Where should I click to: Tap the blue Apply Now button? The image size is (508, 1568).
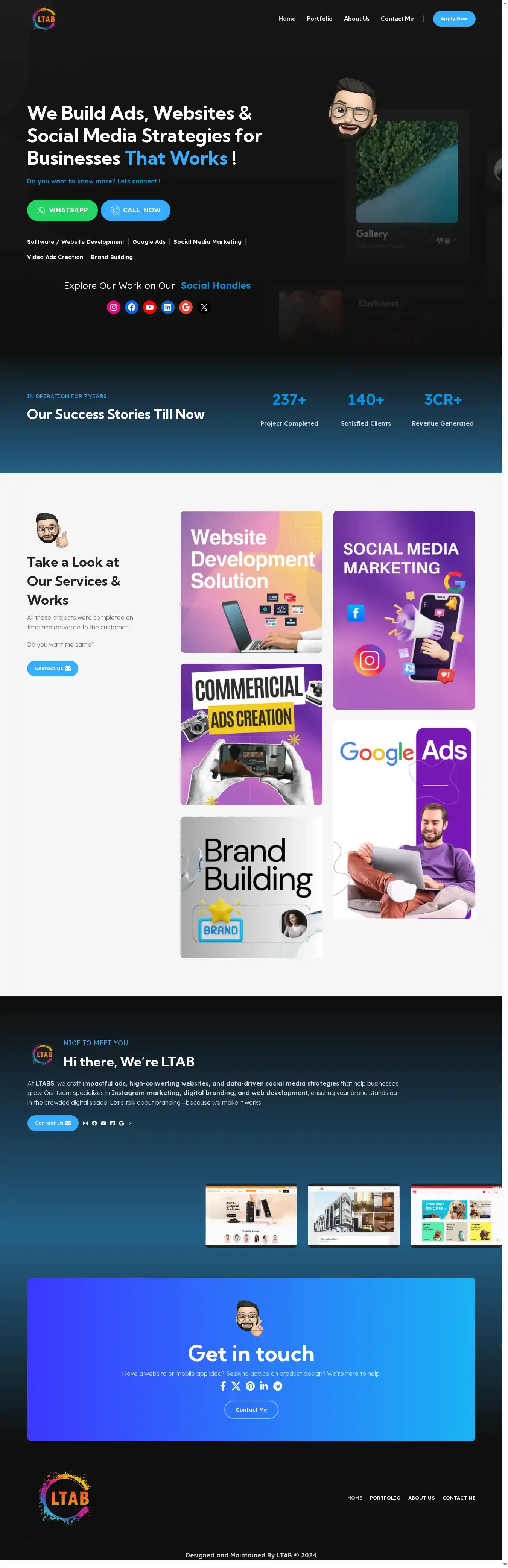[454, 19]
